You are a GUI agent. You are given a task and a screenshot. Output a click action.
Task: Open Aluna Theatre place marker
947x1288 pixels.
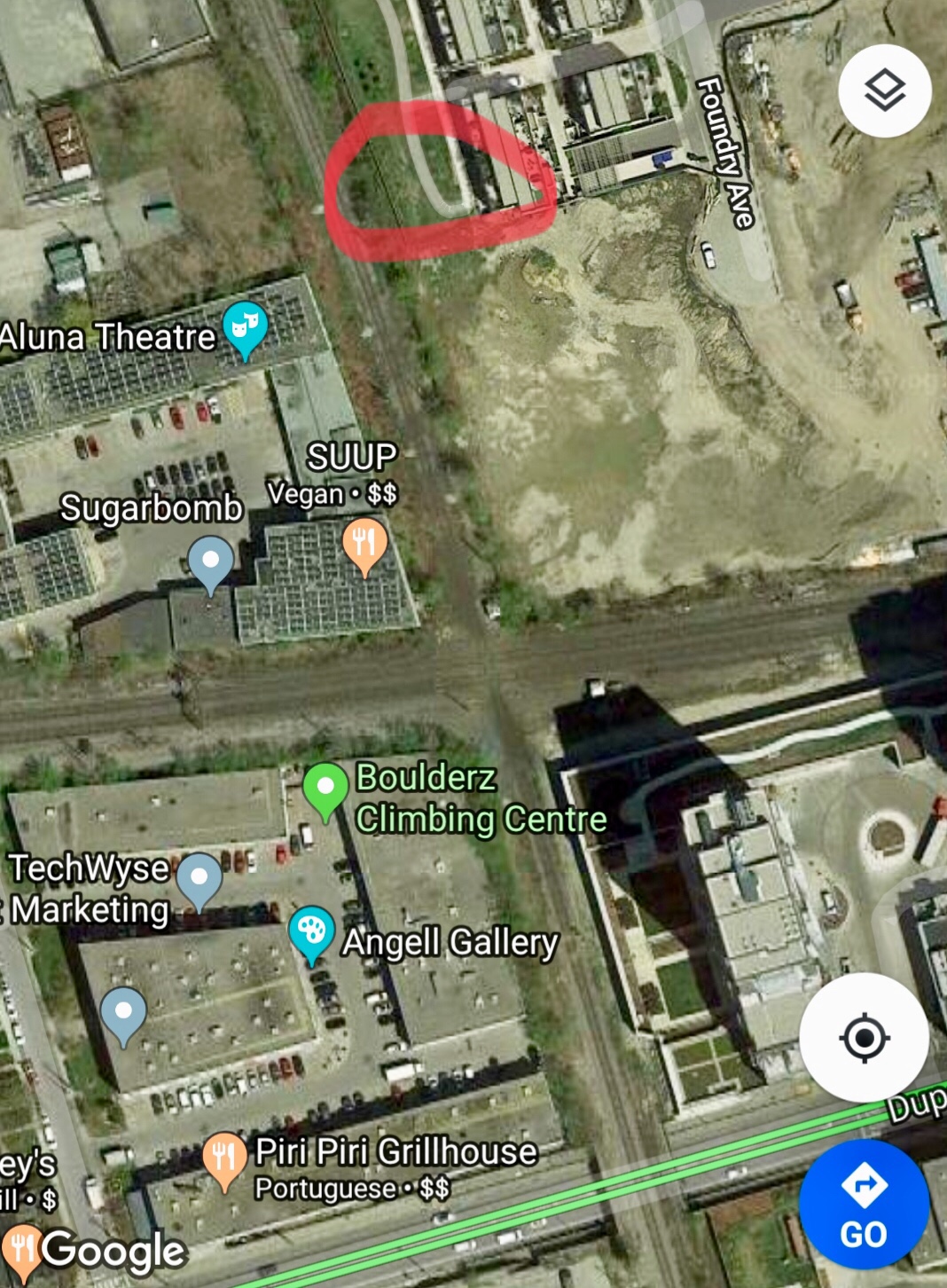click(x=245, y=328)
